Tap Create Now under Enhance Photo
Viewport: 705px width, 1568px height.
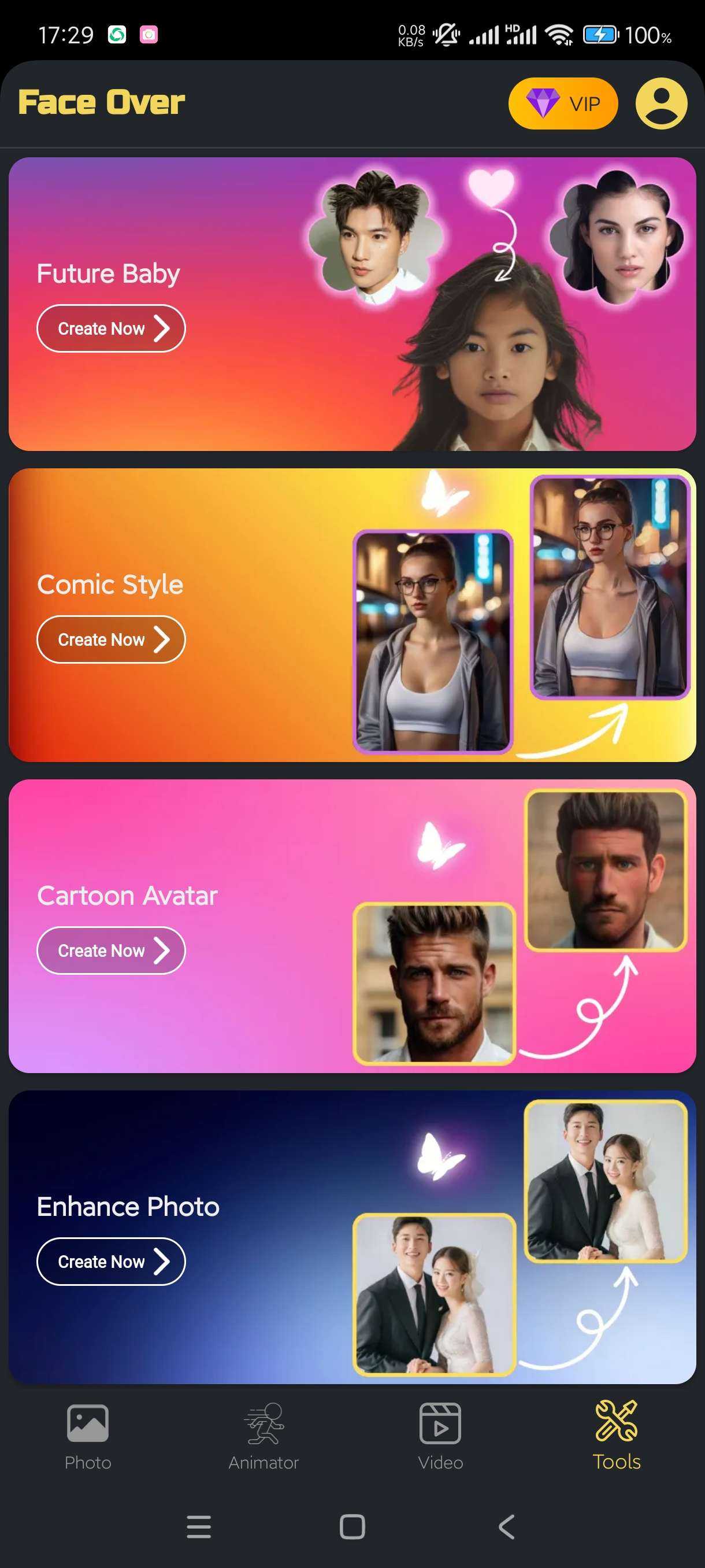coord(111,1262)
